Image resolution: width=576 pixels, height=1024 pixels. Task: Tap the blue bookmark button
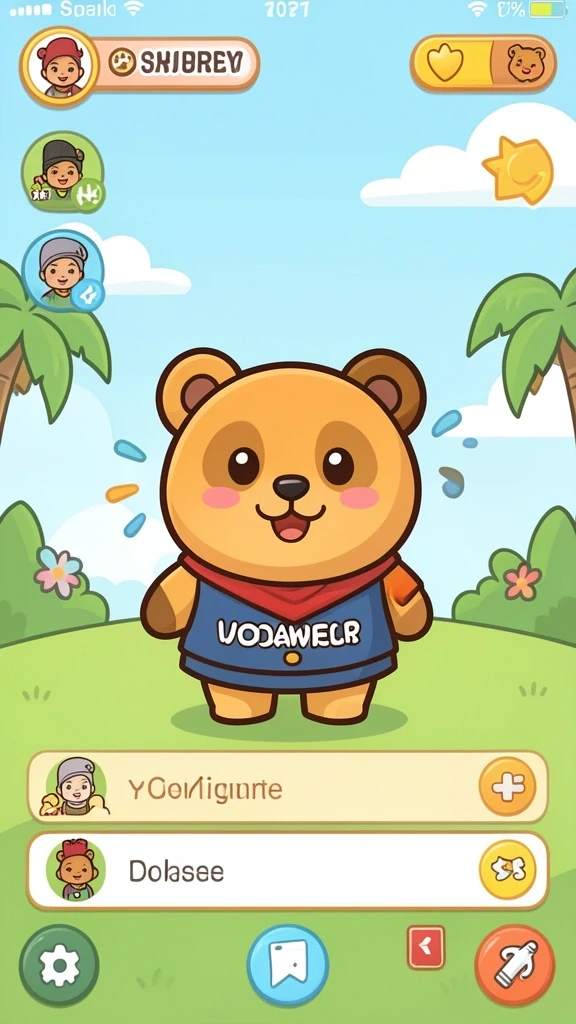tap(288, 965)
